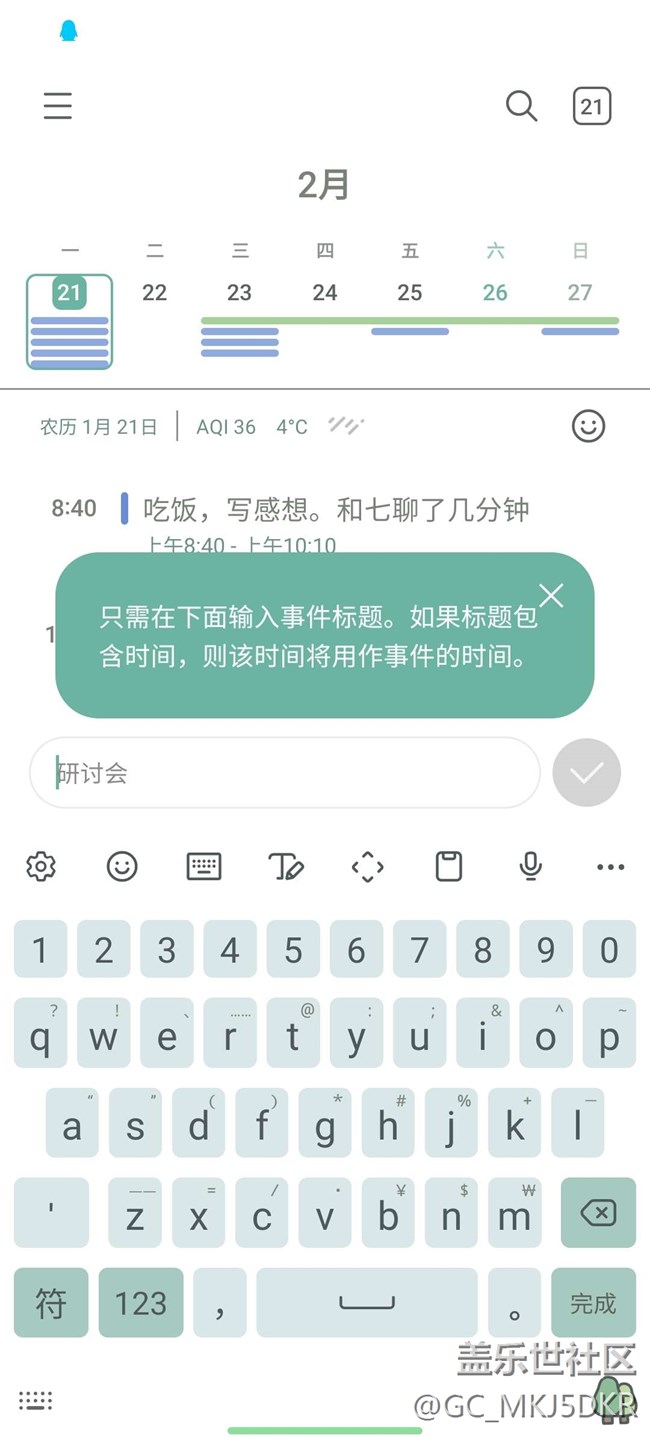This screenshot has height=1444, width=650.
Task: Tap the backspace key
Action: coord(598,1213)
